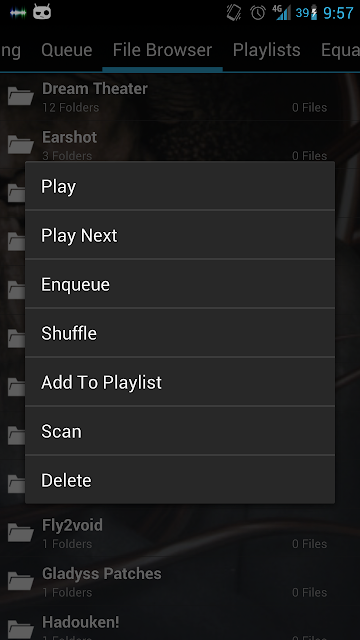Open the Fly2void folder
Image resolution: width=360 pixels, height=640 pixels.
180,533
